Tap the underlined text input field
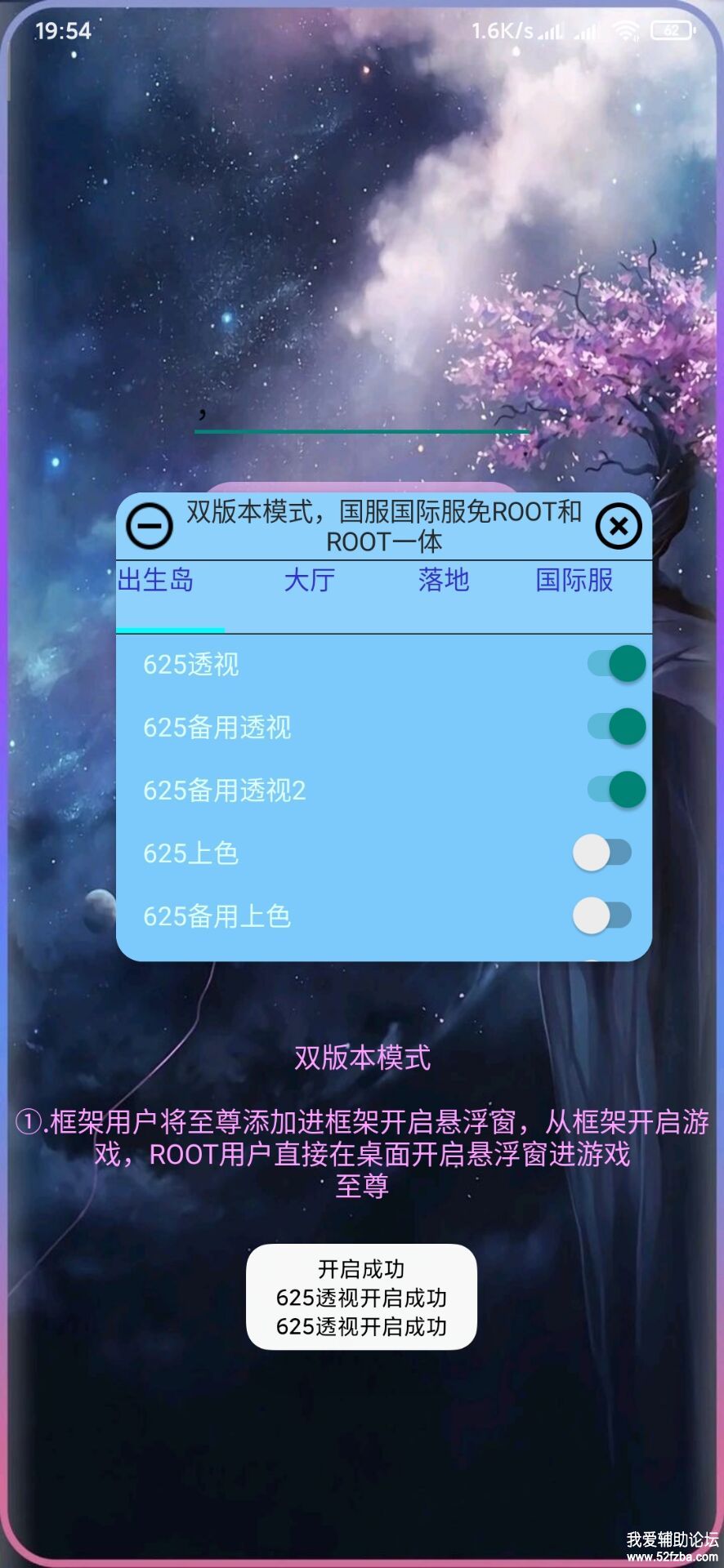This screenshot has width=724, height=1568. click(361, 415)
